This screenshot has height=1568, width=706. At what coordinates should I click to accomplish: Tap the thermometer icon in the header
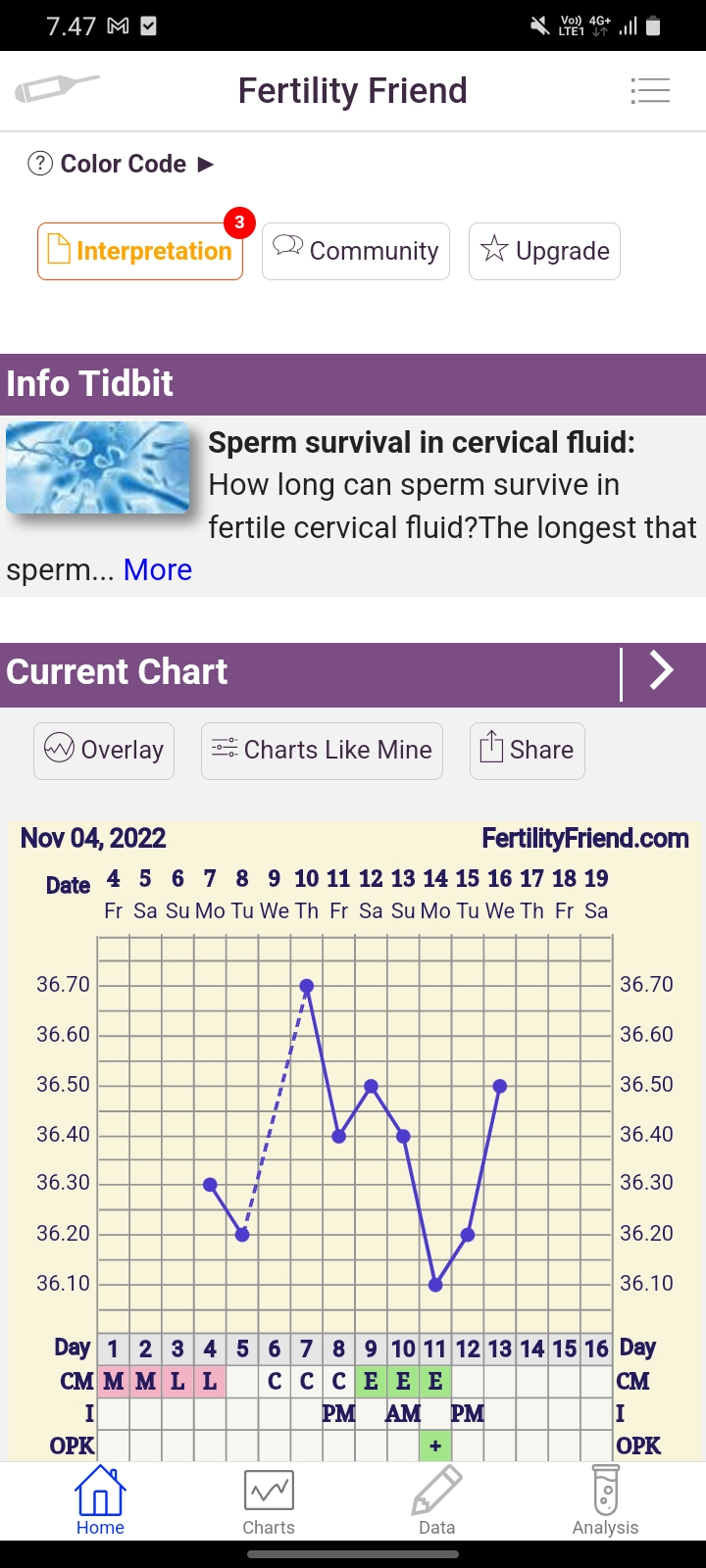click(57, 89)
